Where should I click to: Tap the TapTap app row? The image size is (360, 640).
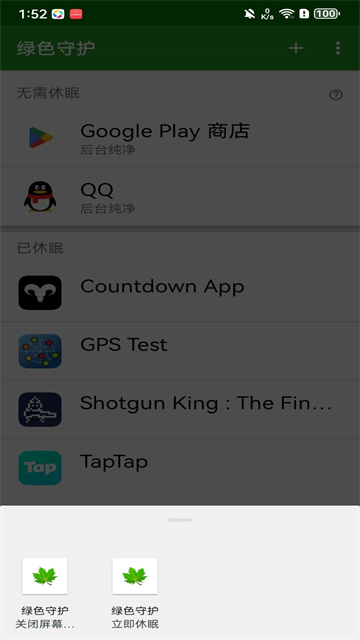click(x=180, y=468)
